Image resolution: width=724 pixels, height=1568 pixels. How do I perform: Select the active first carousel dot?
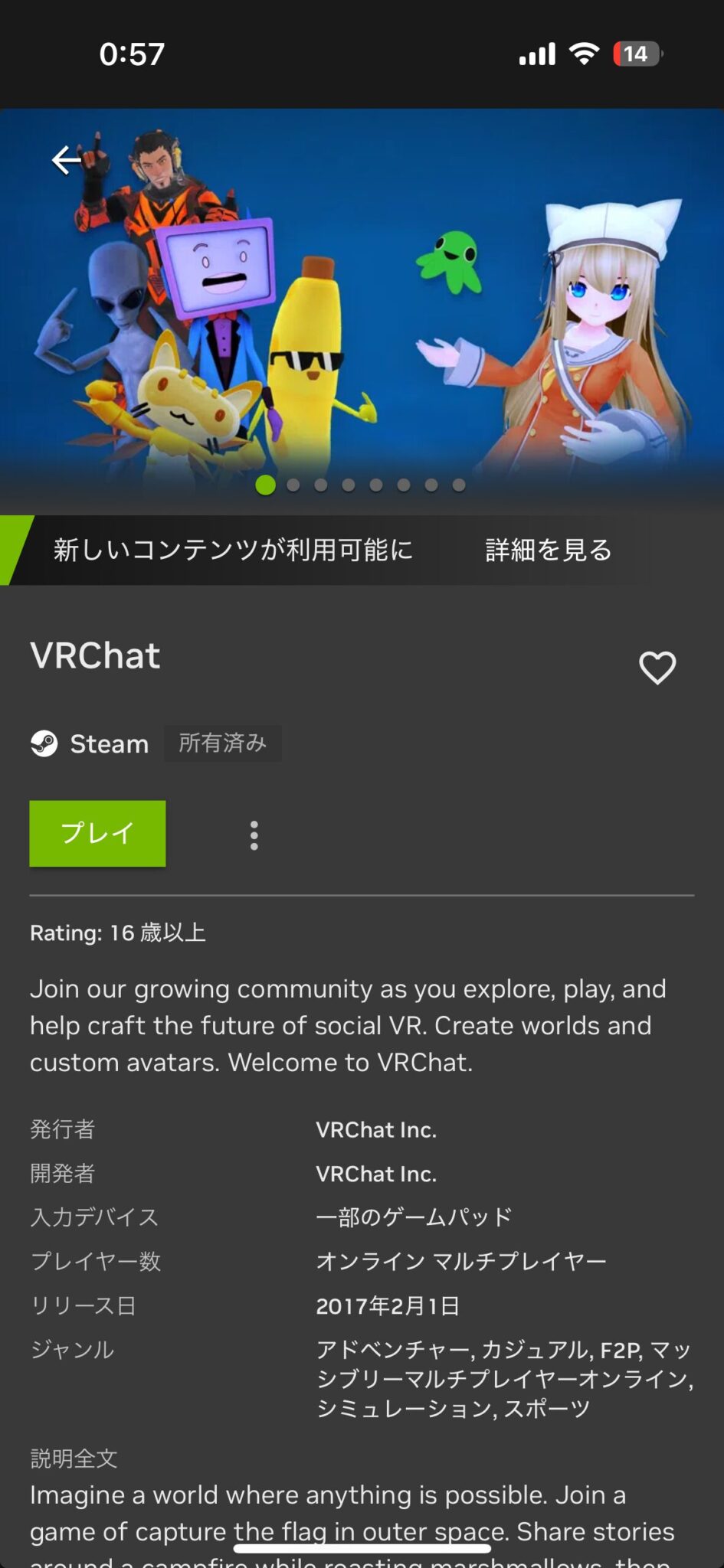click(266, 485)
